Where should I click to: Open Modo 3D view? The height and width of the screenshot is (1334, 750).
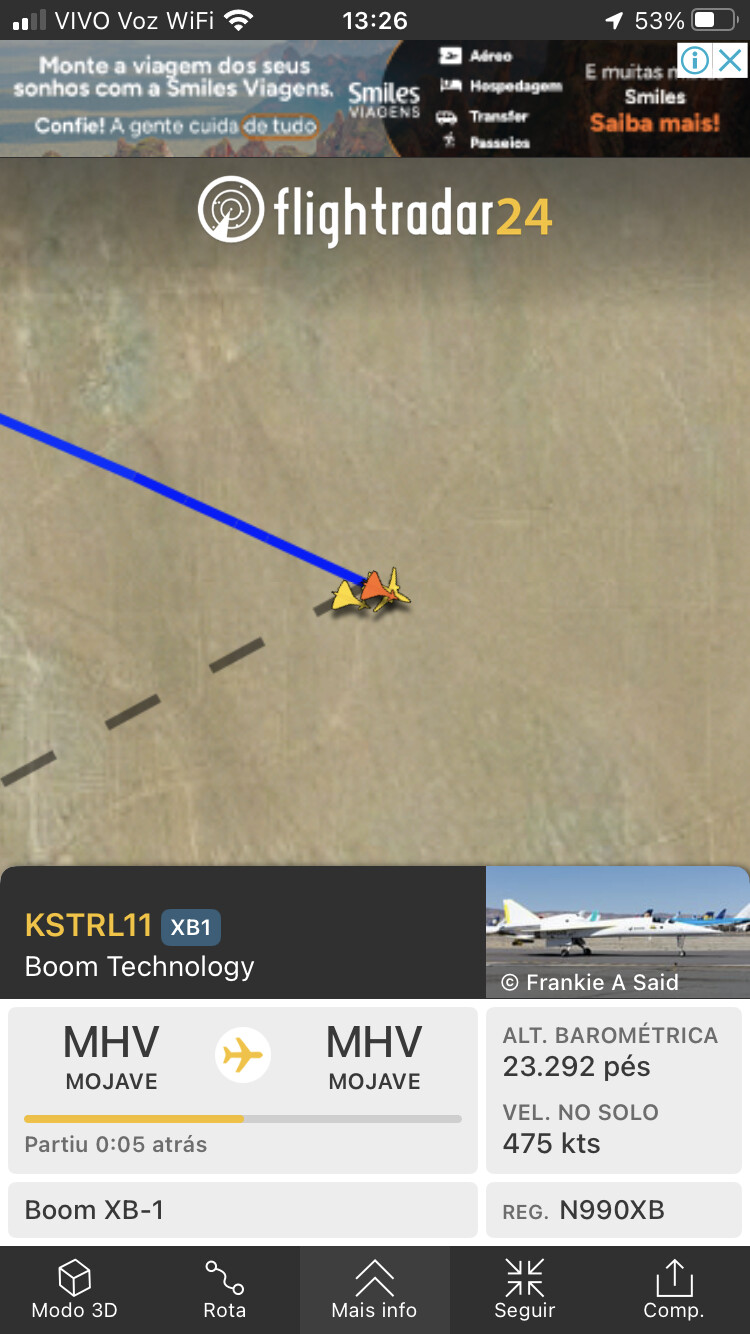point(74,1289)
